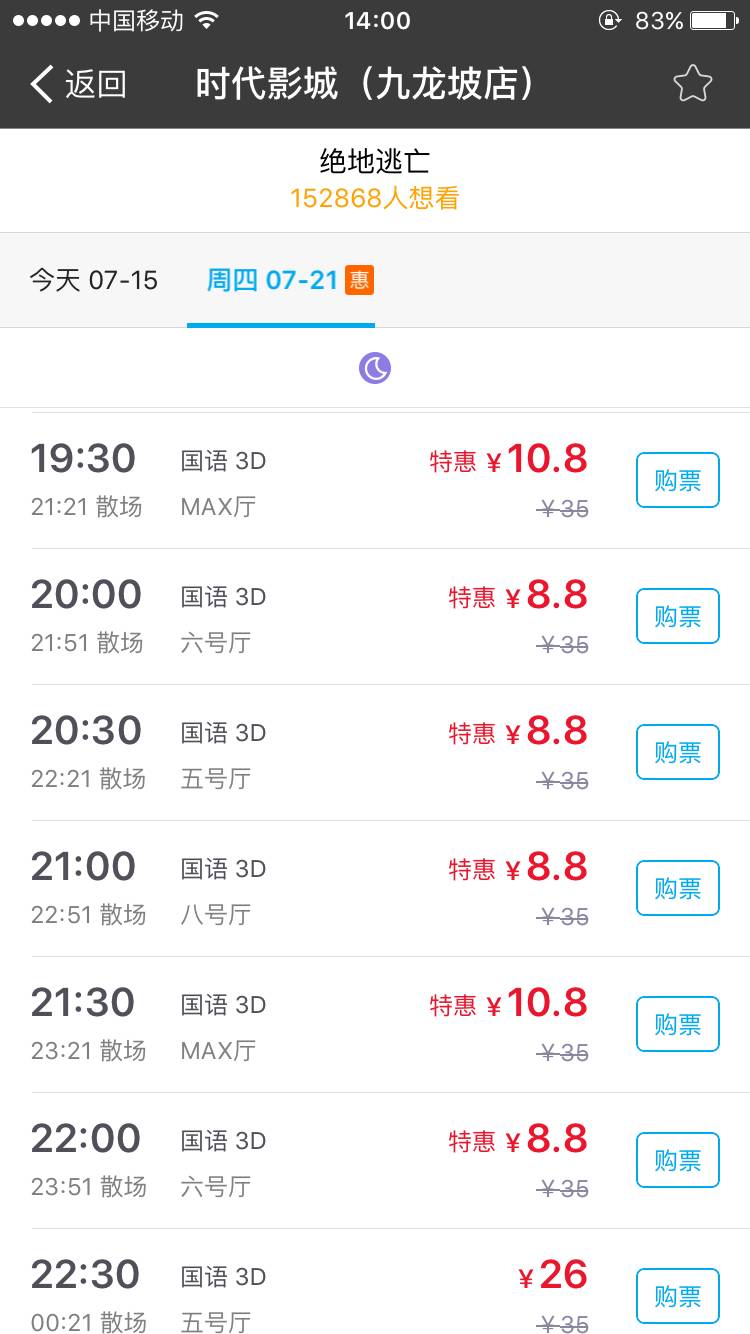The height and width of the screenshot is (1334, 750).
Task: Buy ticket for the 19:30 showing
Action: [x=678, y=480]
